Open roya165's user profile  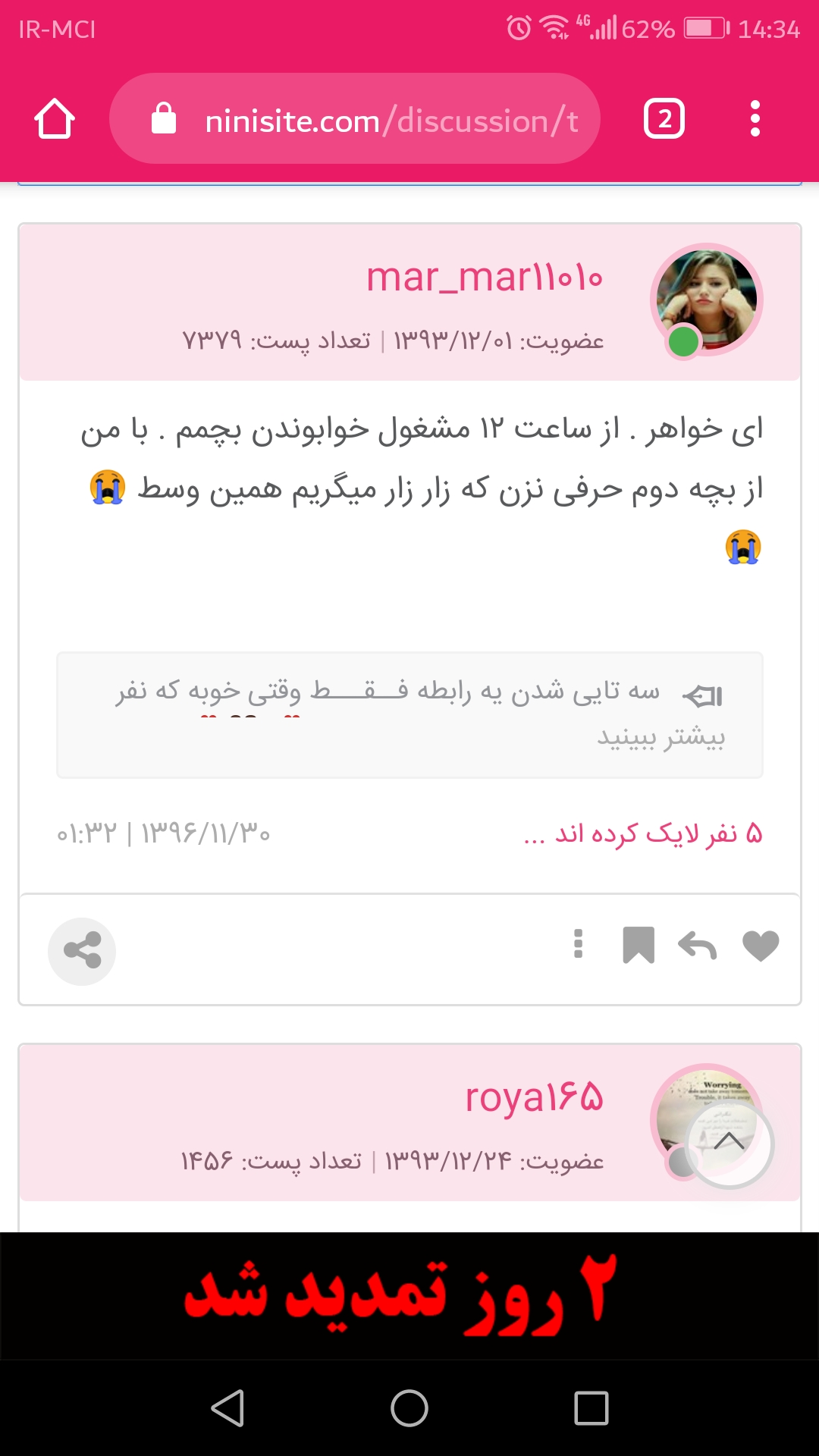tap(534, 1097)
